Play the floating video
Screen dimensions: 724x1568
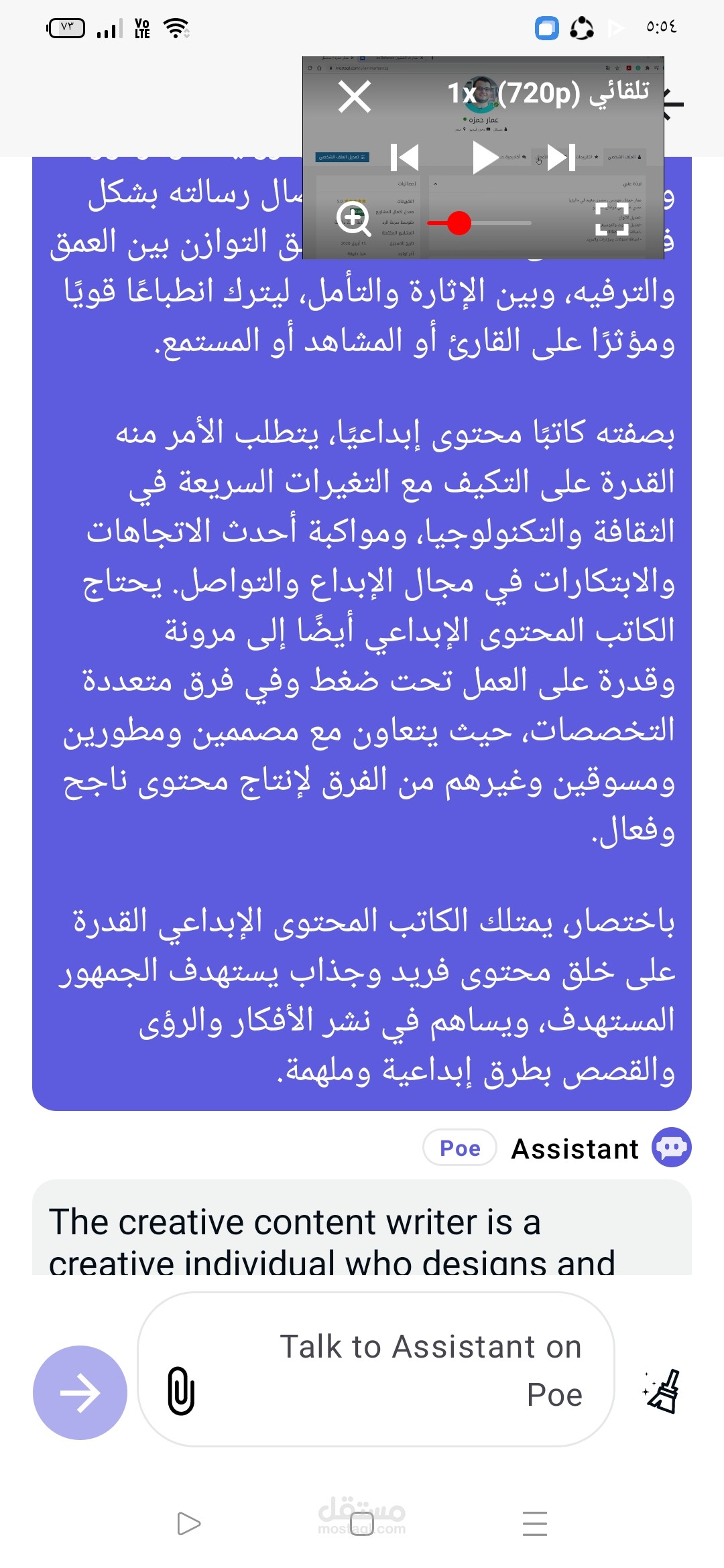[x=485, y=157]
